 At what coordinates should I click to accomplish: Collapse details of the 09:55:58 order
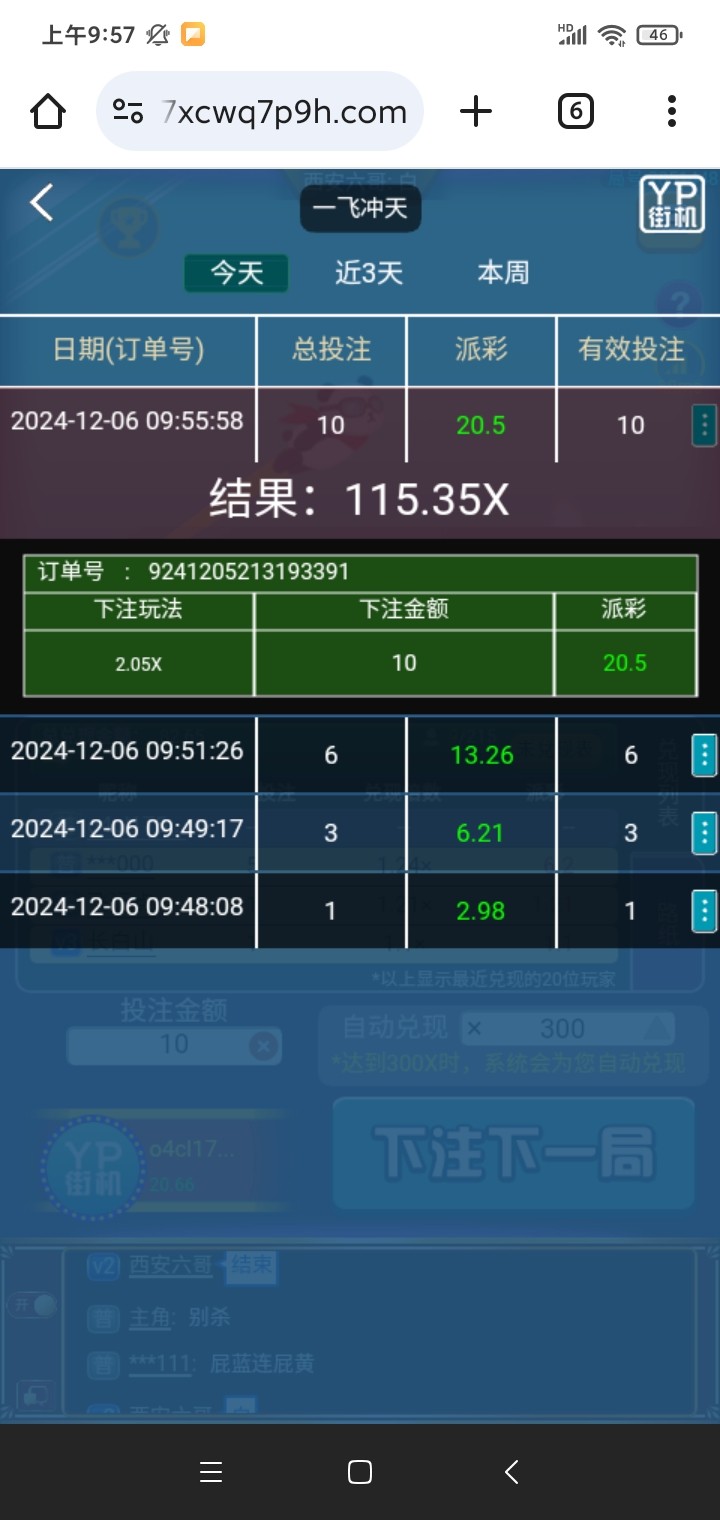pyautogui.click(x=704, y=426)
